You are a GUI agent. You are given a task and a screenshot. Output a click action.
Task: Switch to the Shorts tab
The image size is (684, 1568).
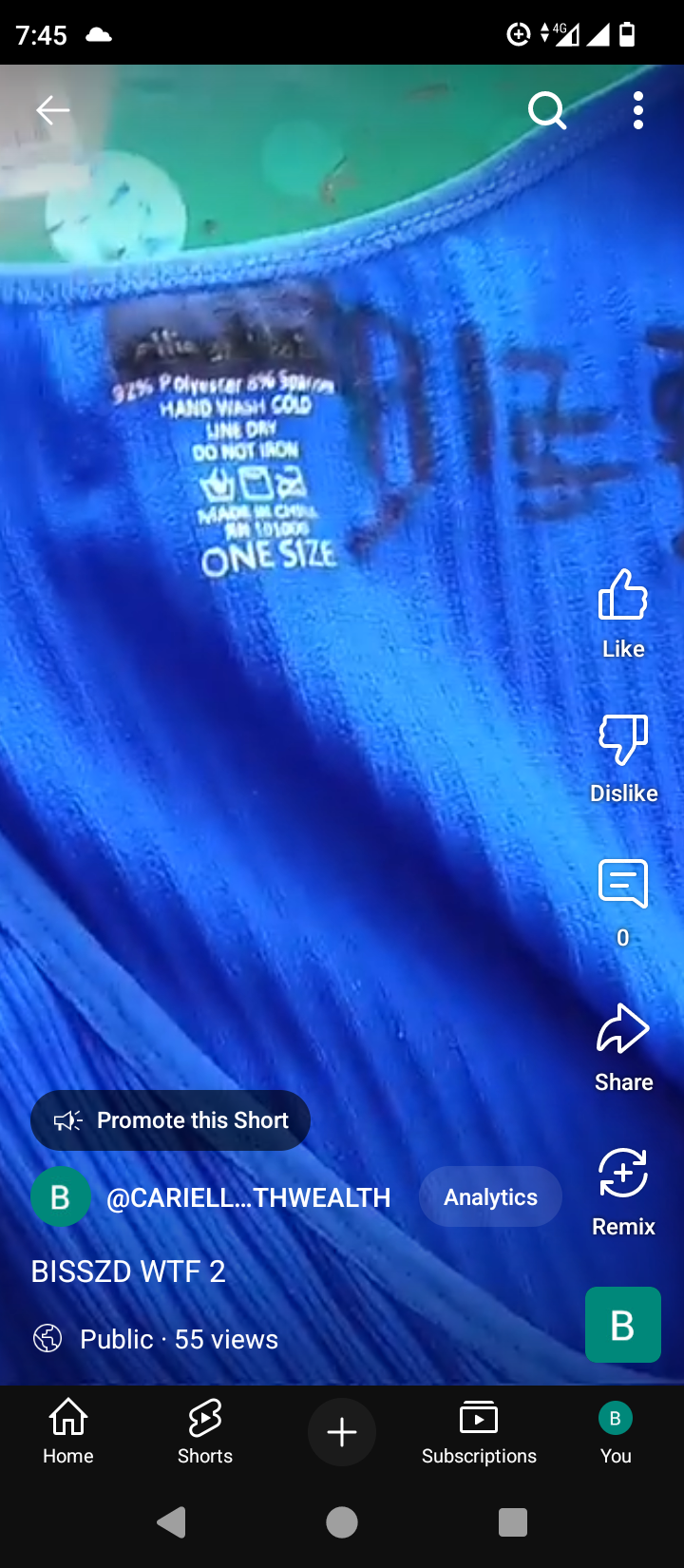[205, 1432]
